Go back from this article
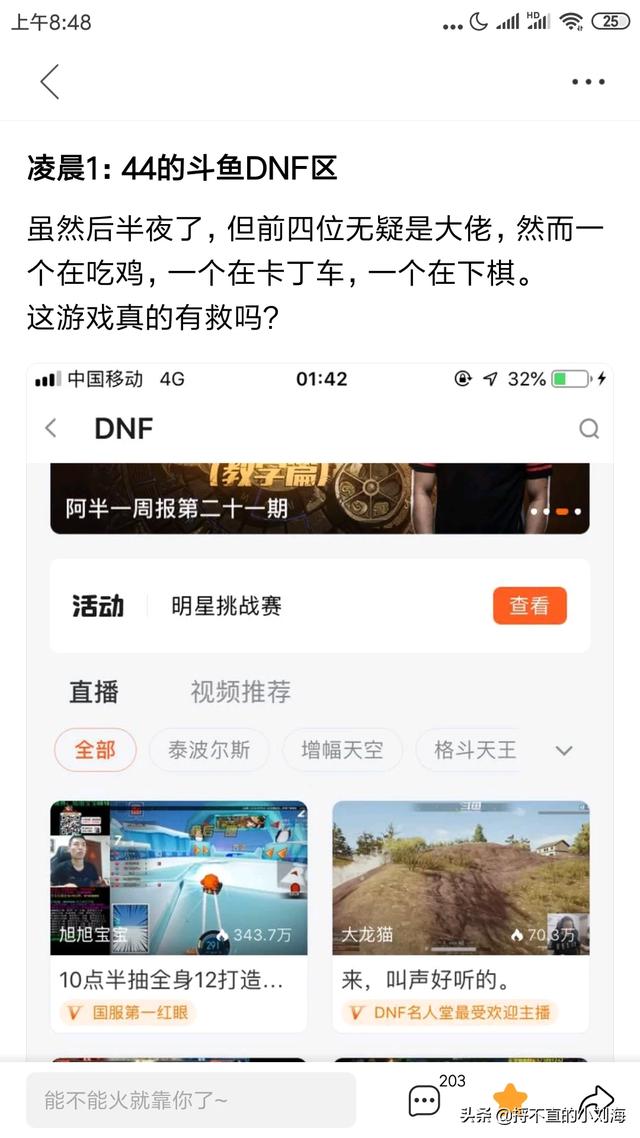This screenshot has height=1138, width=640. (50, 82)
